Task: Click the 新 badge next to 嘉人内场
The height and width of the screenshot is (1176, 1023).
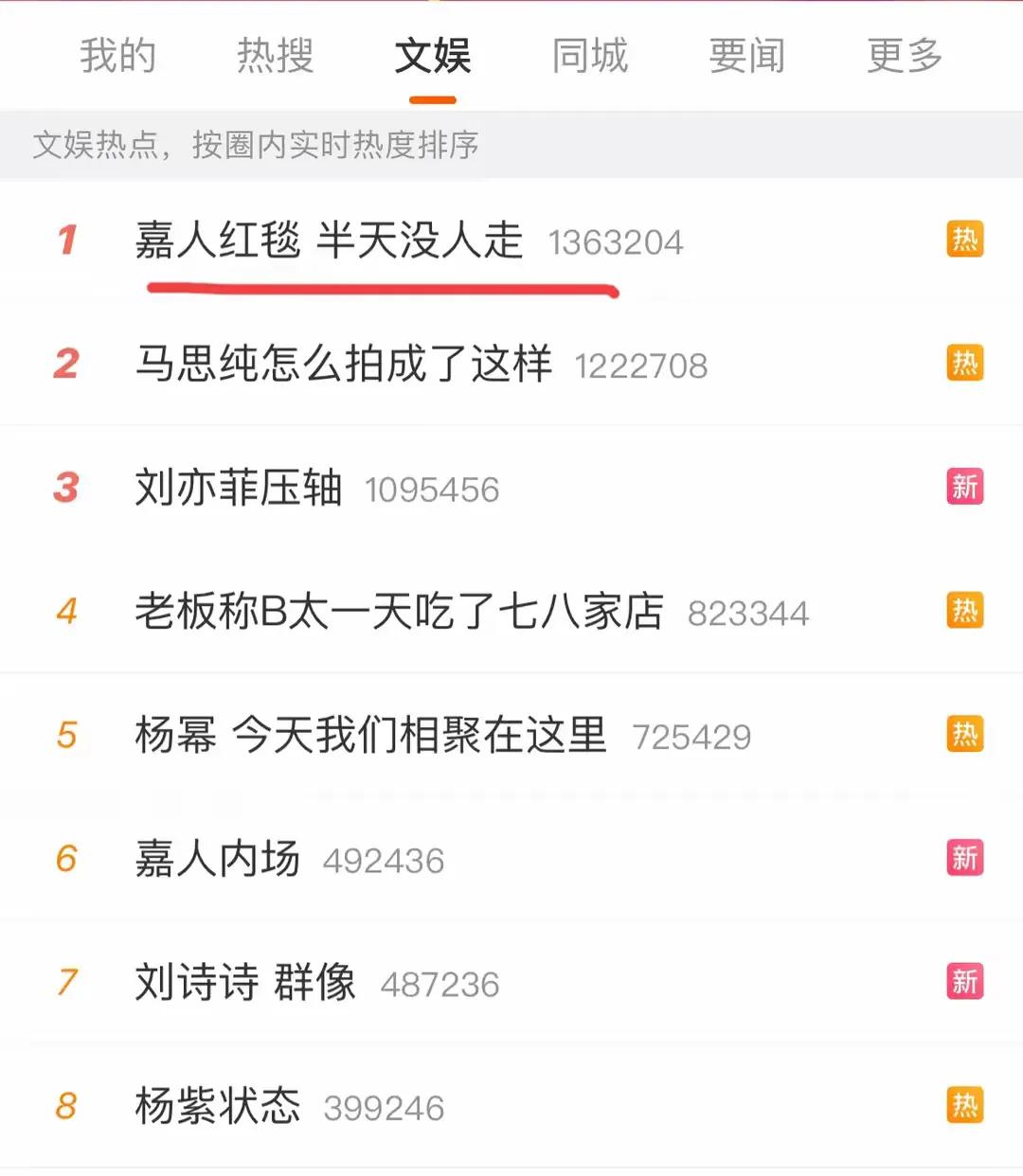Action: pos(965,857)
